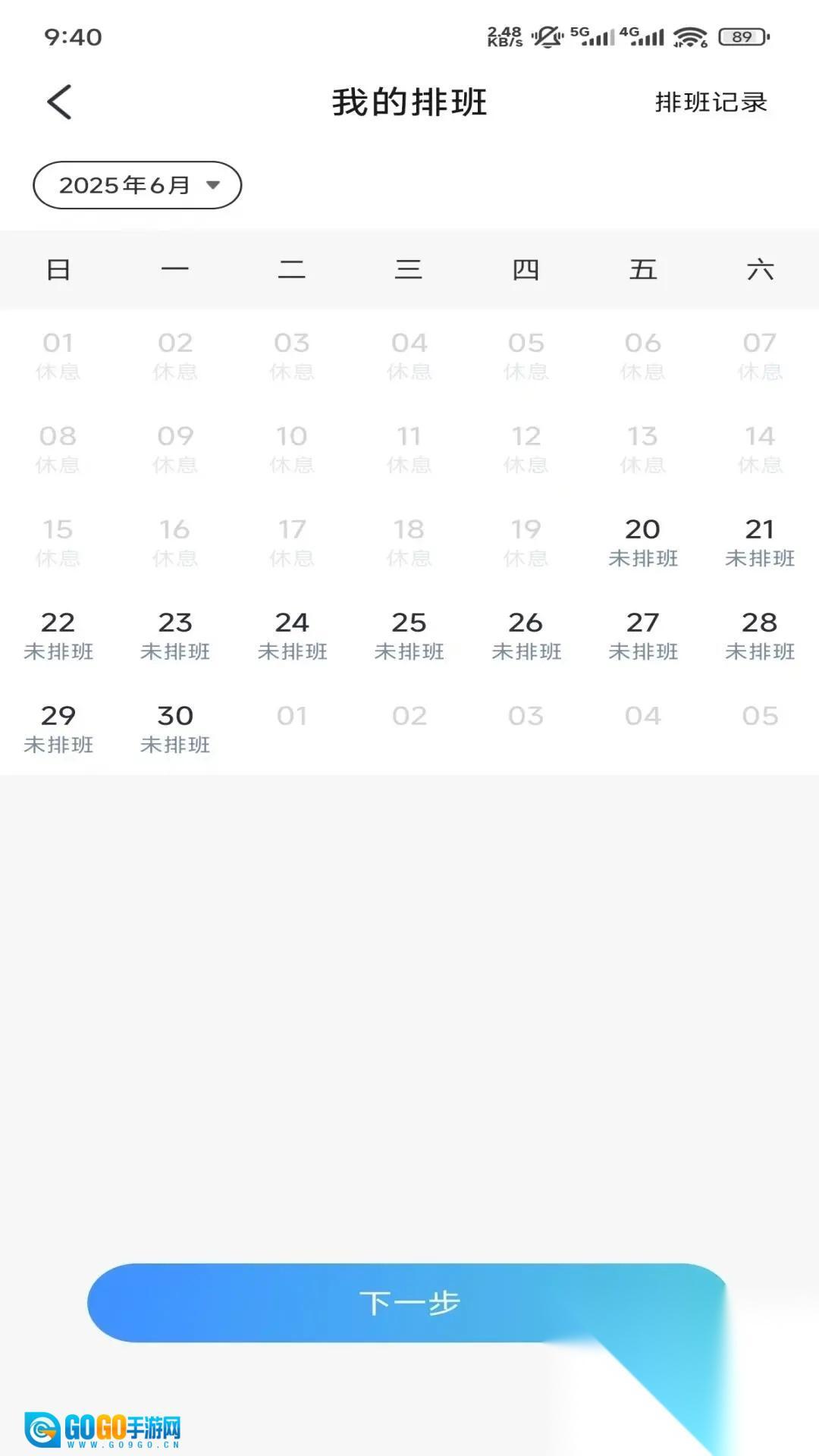
Task: Select June 20 未排班 date
Action: point(642,541)
